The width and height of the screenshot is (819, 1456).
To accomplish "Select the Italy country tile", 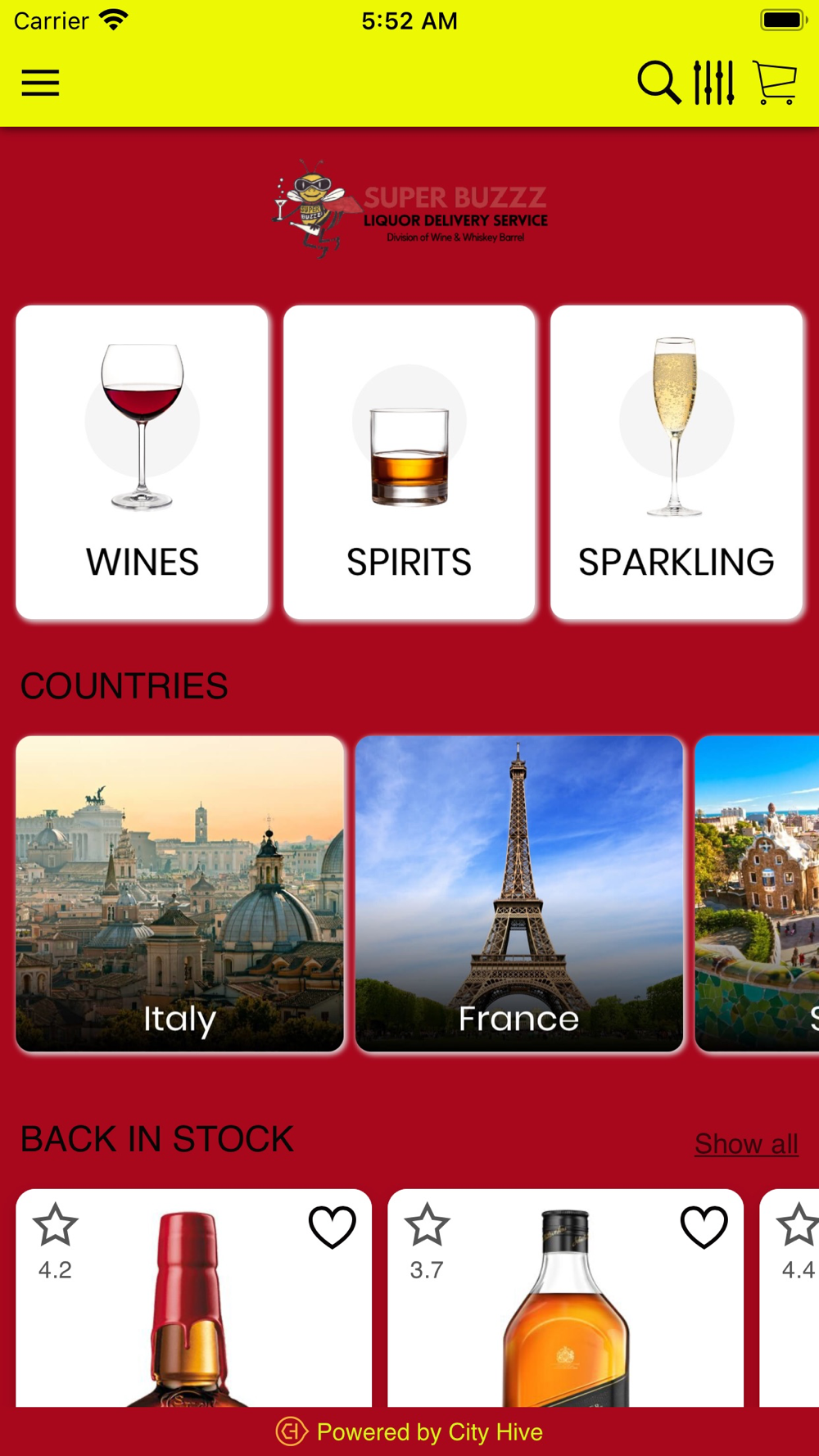I will click(x=180, y=893).
